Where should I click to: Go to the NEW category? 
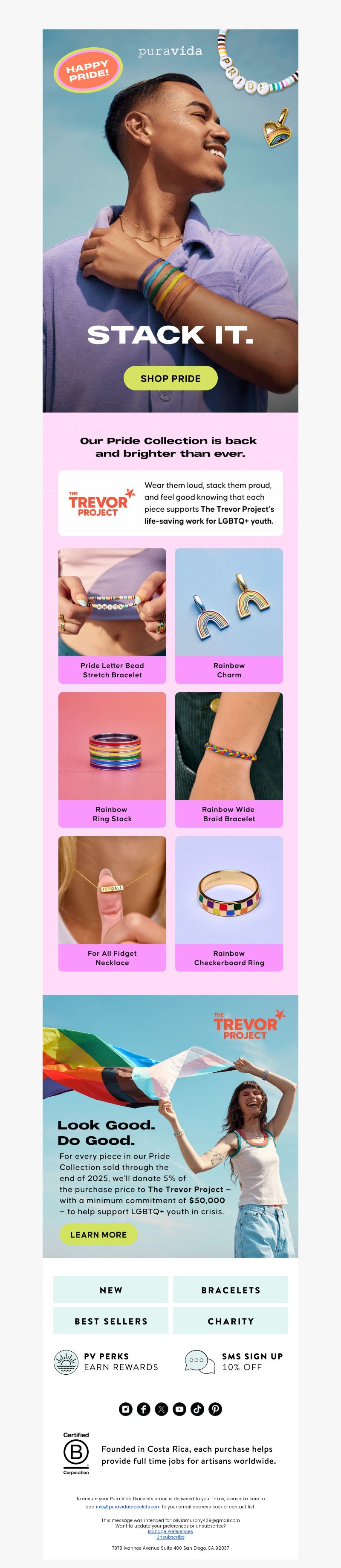[111, 1290]
